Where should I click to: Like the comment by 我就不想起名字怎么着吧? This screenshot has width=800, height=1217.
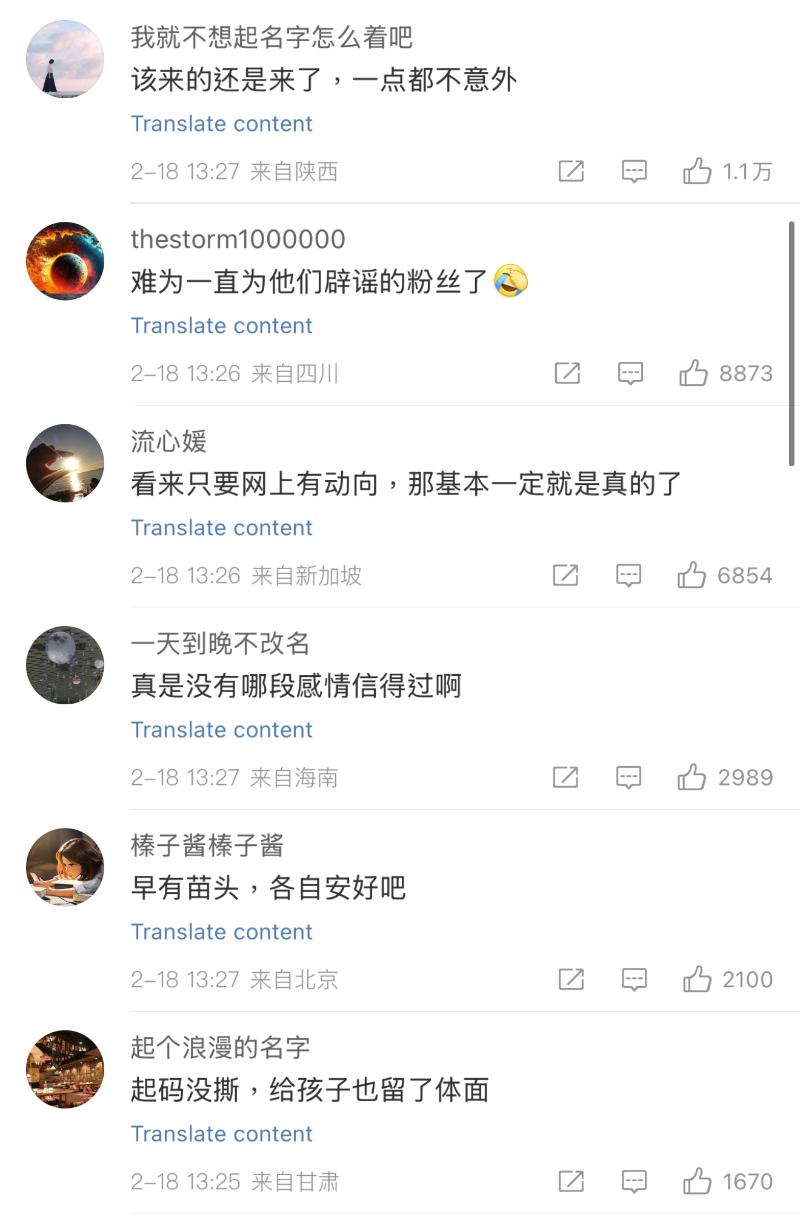click(697, 172)
